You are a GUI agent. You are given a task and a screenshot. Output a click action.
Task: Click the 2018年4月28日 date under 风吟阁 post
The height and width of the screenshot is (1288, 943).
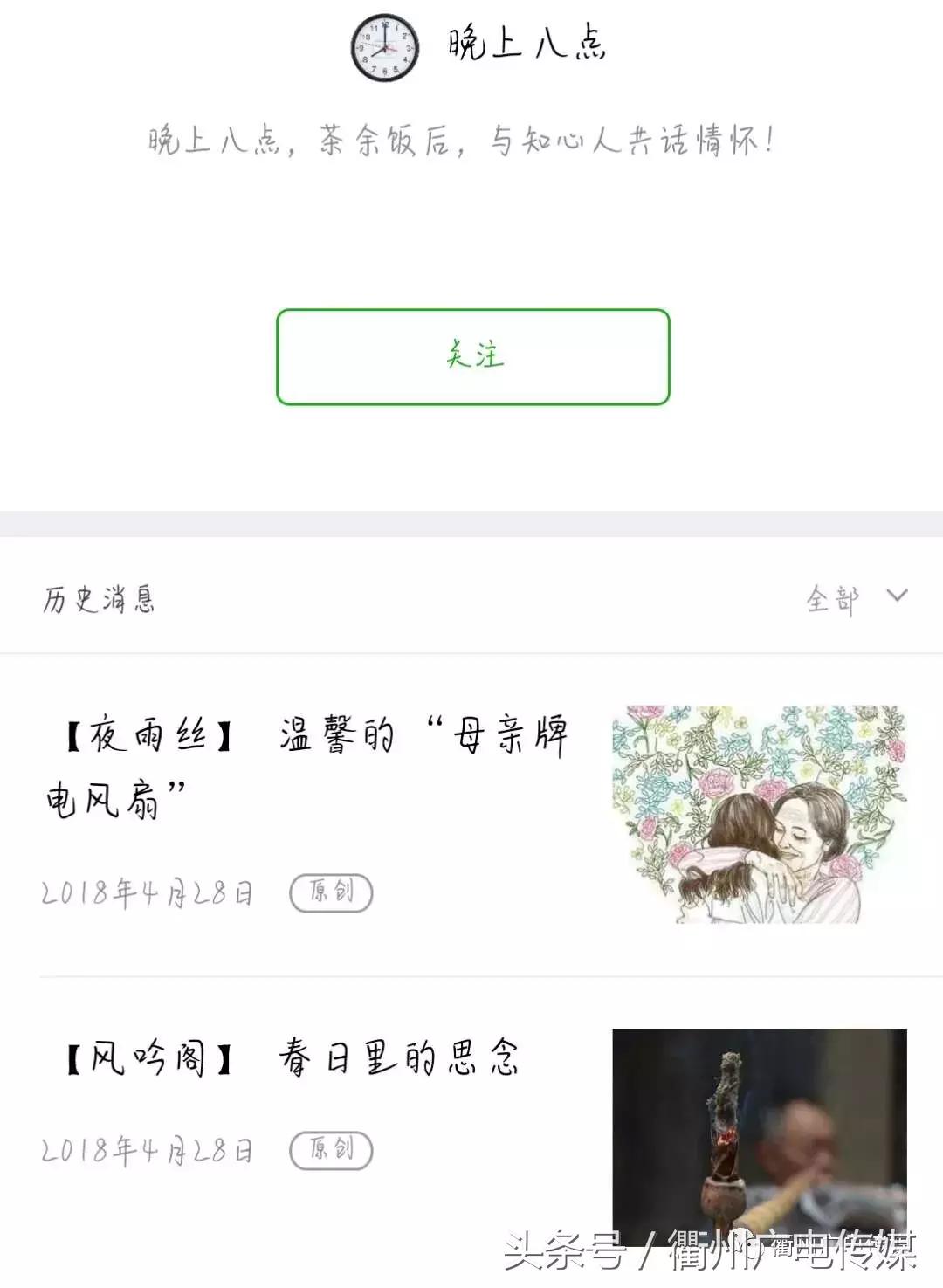pos(148,1151)
